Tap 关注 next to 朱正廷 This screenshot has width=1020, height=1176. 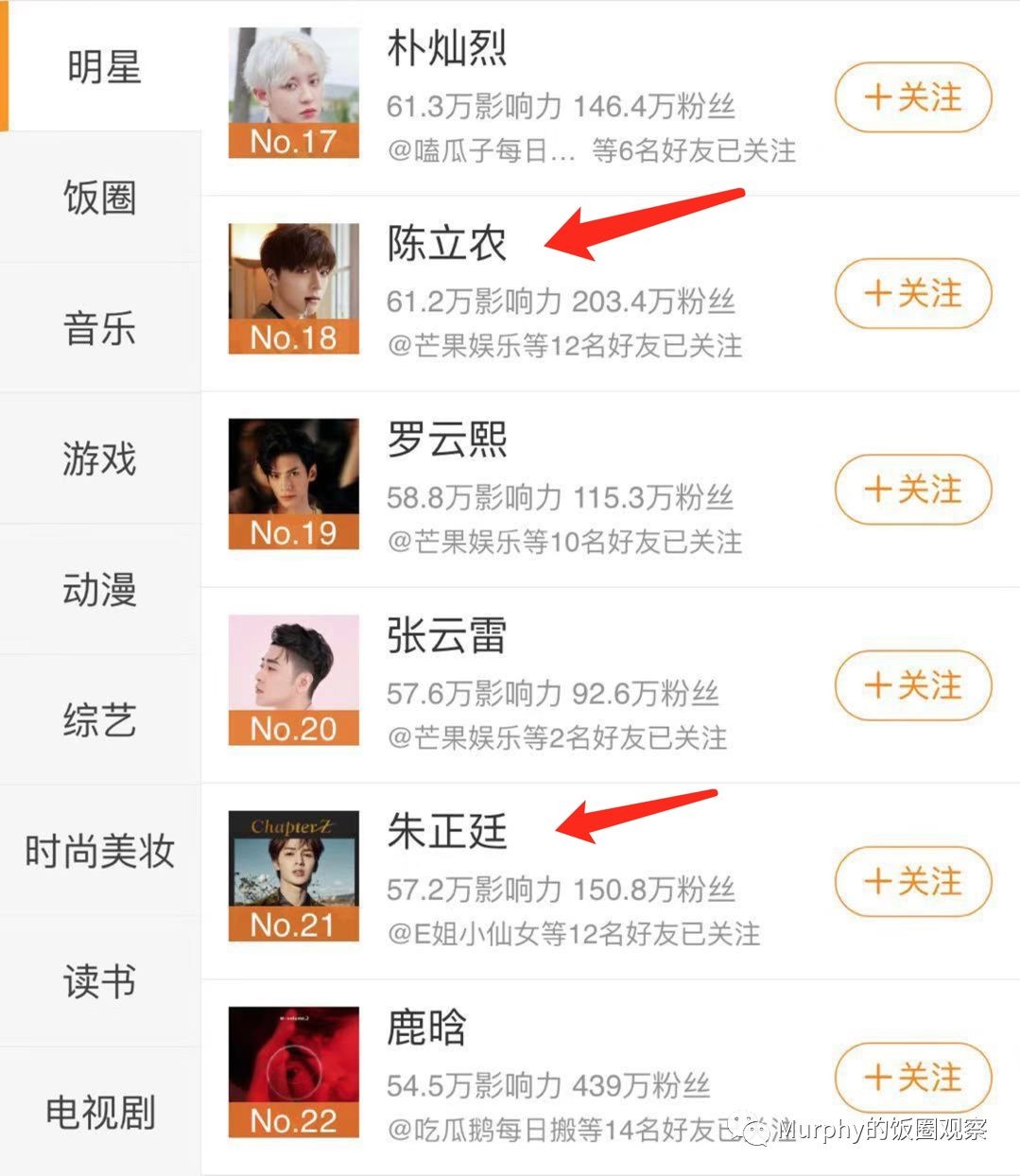coord(912,882)
